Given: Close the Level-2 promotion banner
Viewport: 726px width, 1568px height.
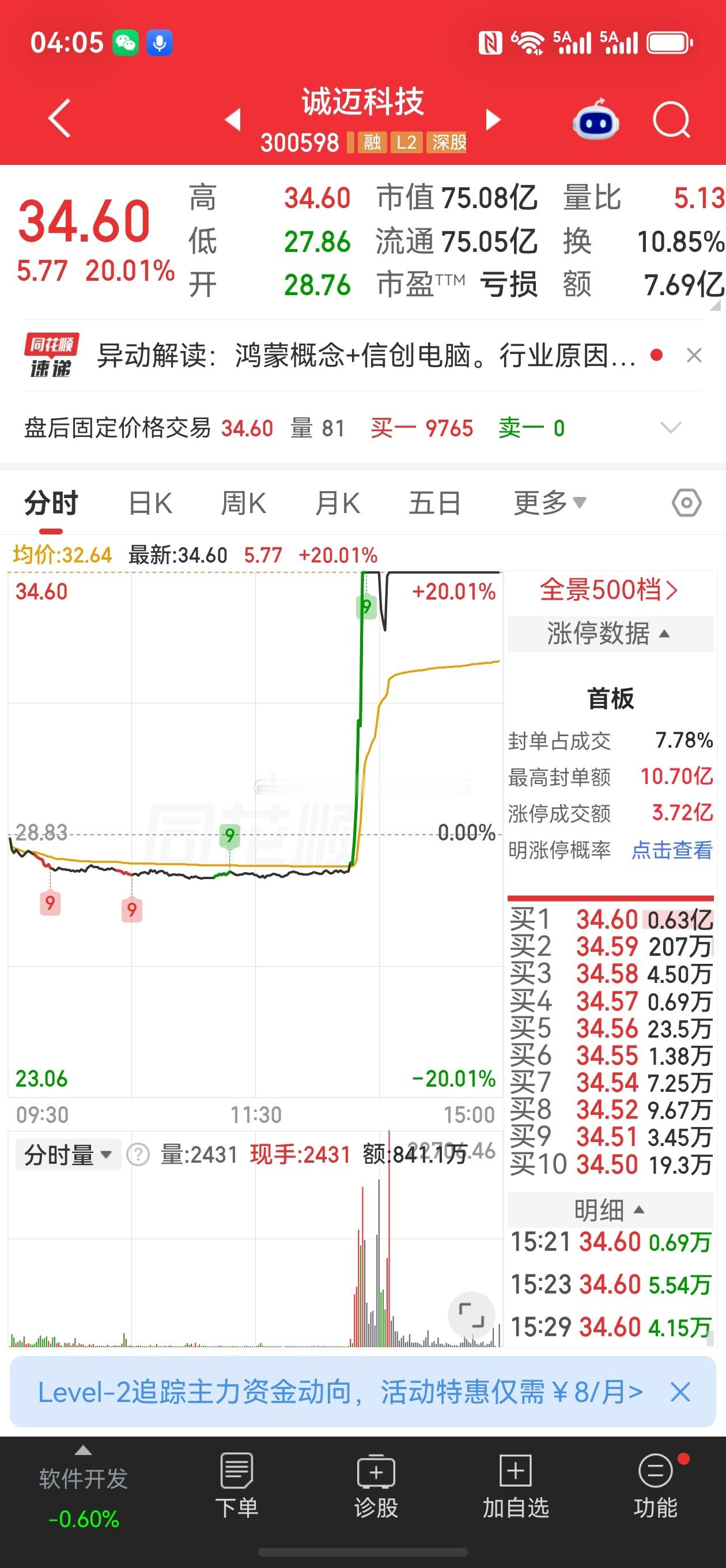Looking at the screenshot, I should [680, 1392].
